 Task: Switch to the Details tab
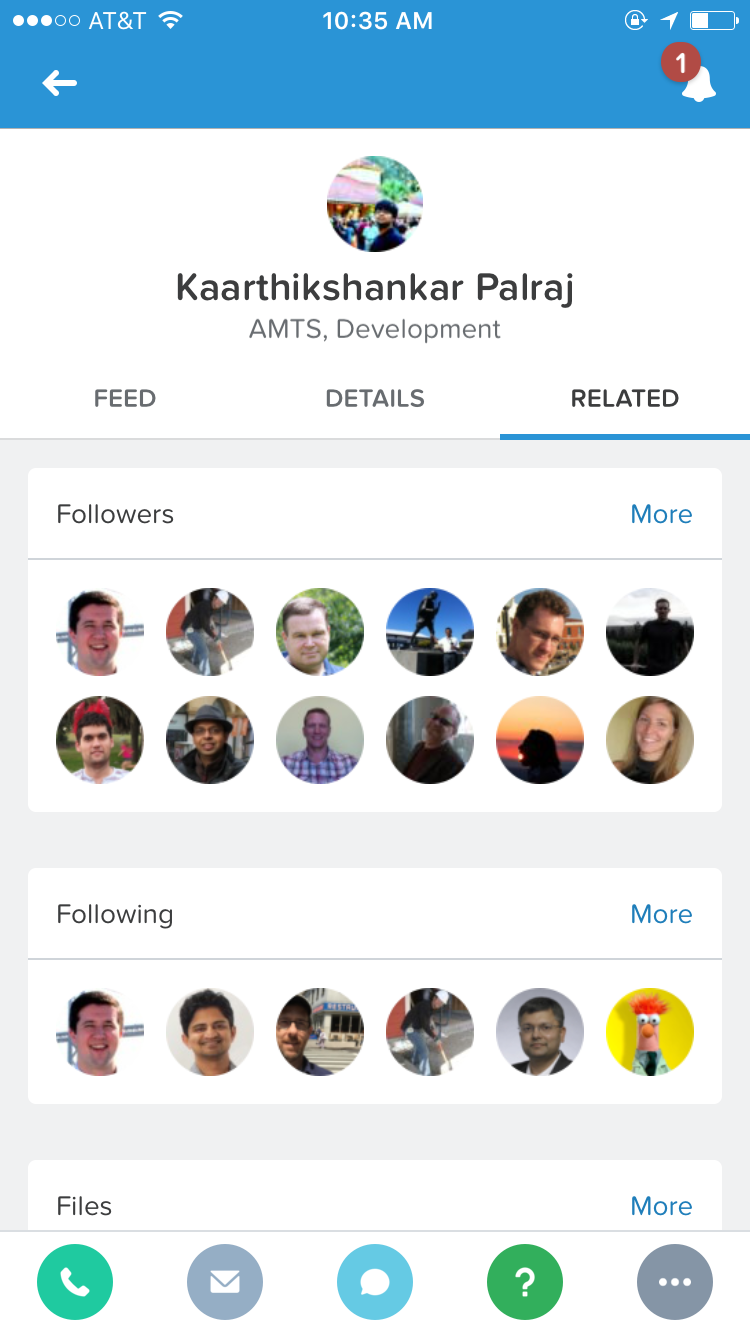click(375, 398)
